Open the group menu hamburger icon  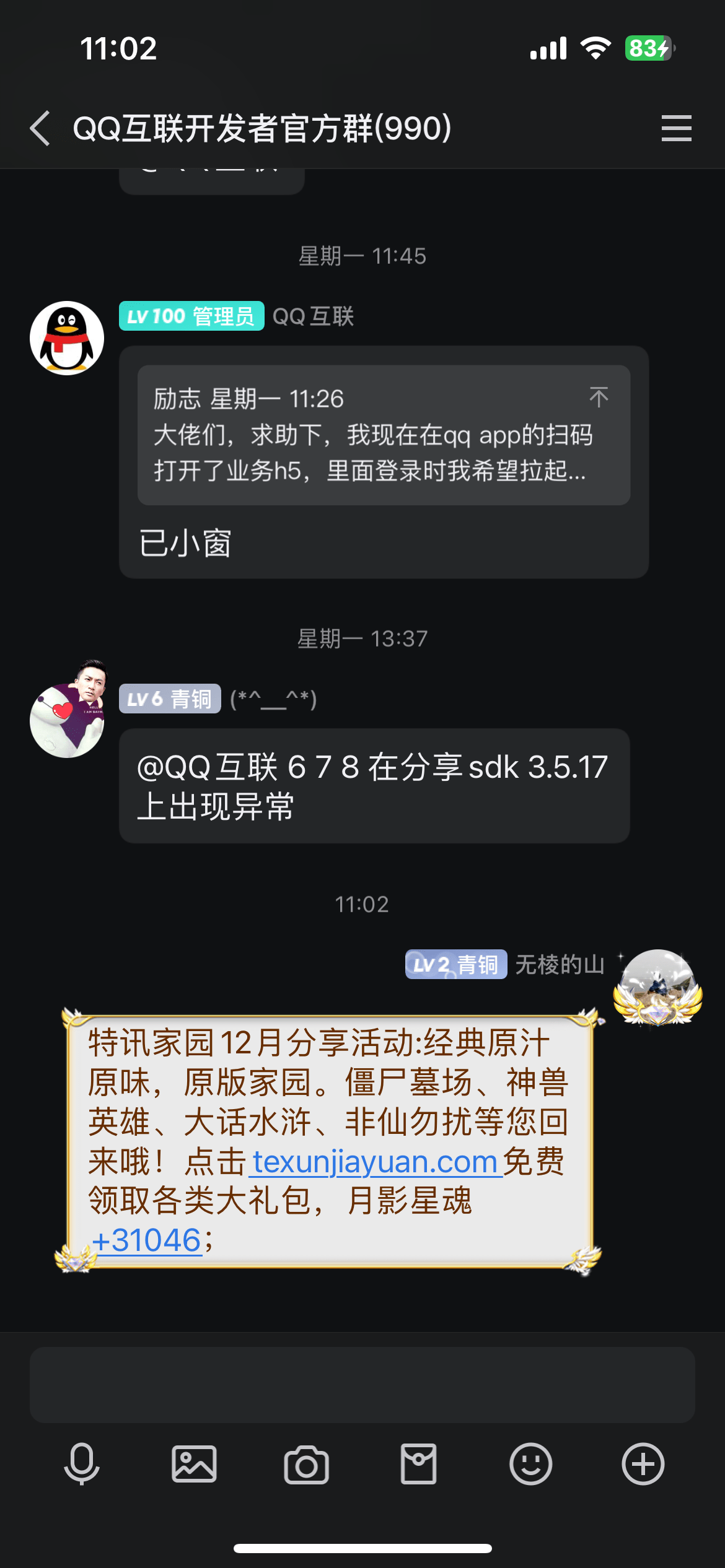[x=676, y=128]
